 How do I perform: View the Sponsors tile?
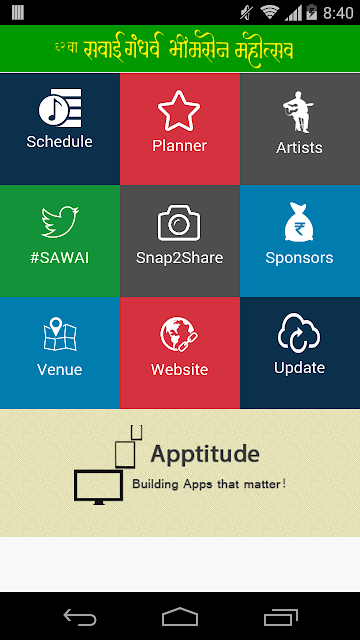[300, 241]
